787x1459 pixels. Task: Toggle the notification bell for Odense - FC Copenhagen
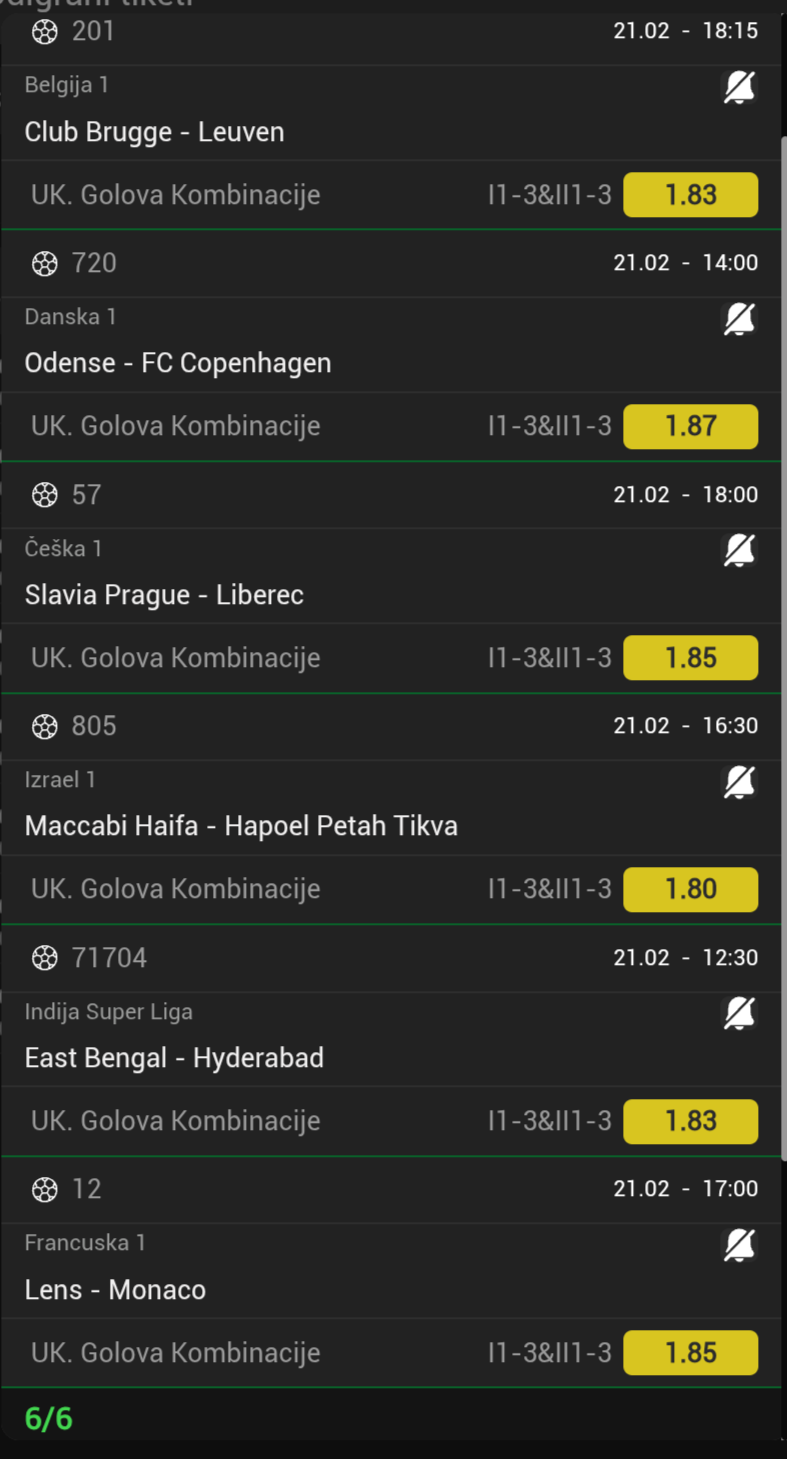[739, 319]
